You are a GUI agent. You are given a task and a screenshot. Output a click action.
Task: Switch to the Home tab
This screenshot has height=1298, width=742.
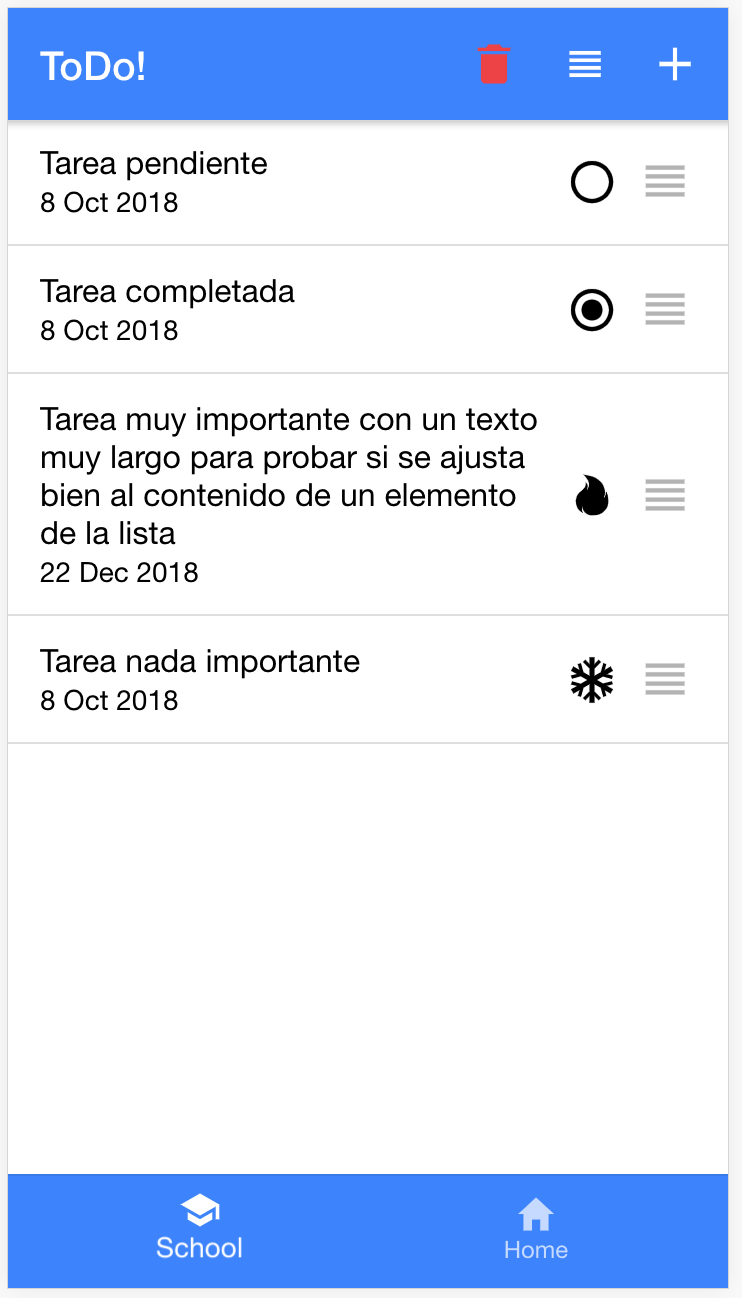tap(535, 1230)
